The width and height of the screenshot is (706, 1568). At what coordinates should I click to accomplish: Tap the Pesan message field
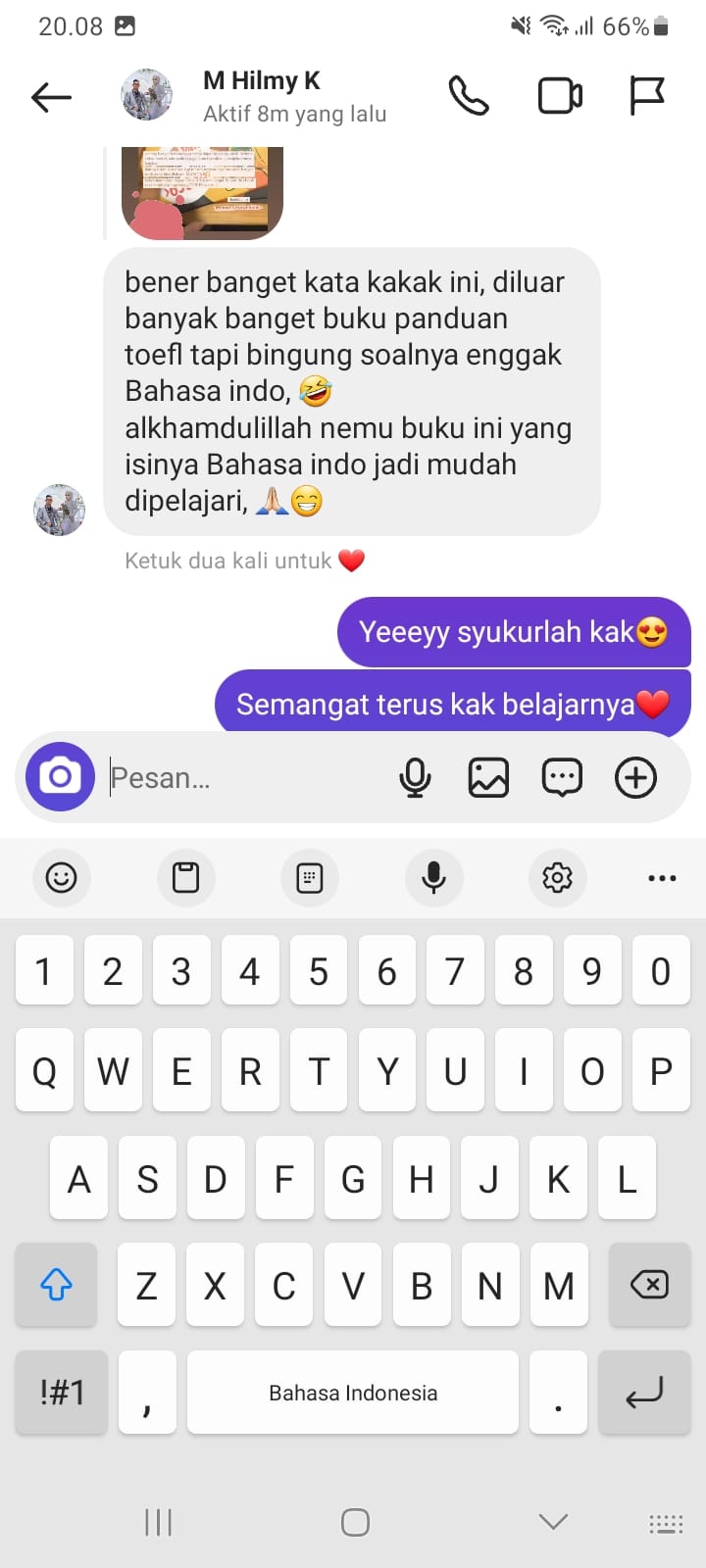[245, 777]
